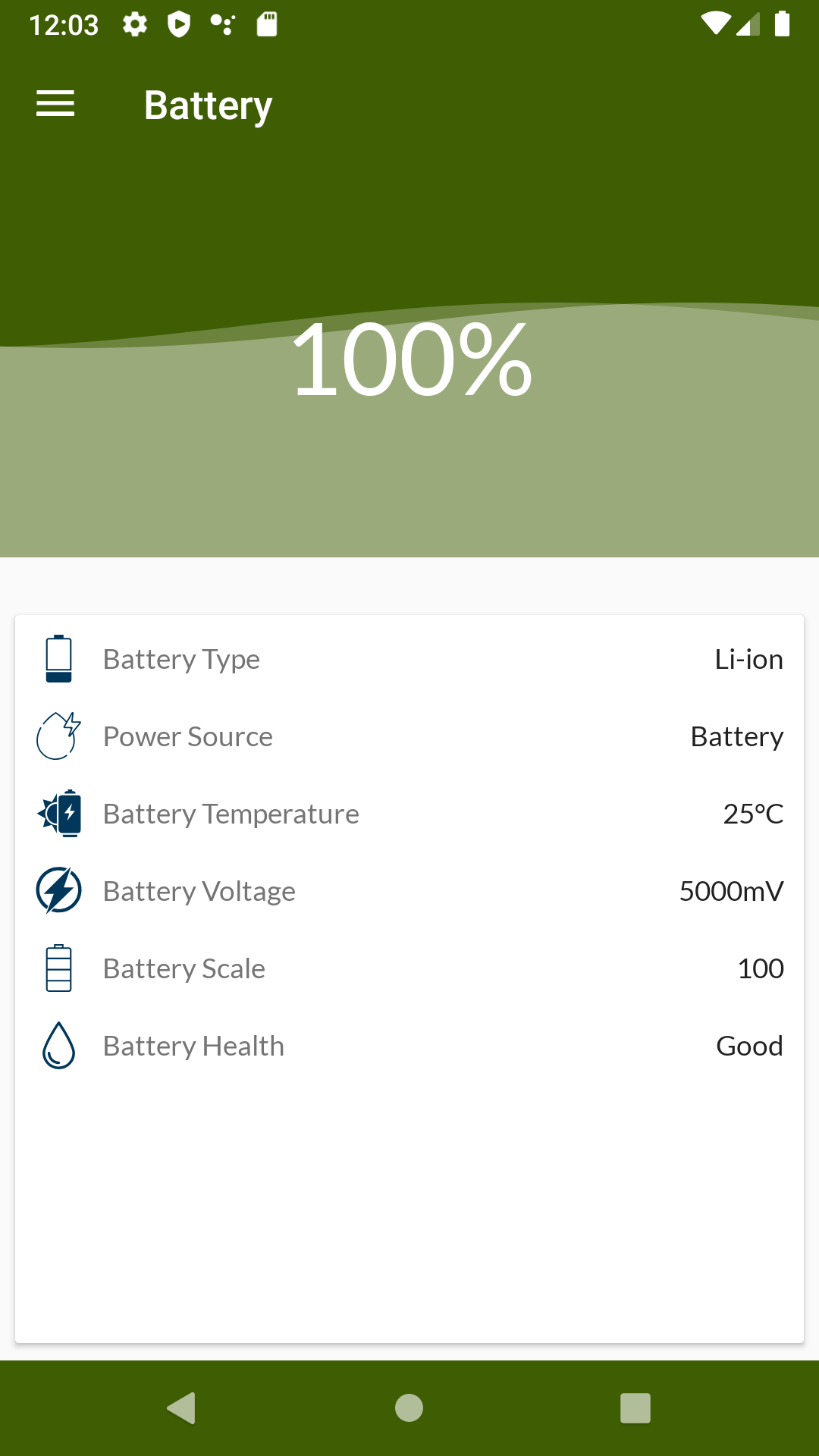
Task: Tap the settings gear in status bar
Action: (135, 24)
